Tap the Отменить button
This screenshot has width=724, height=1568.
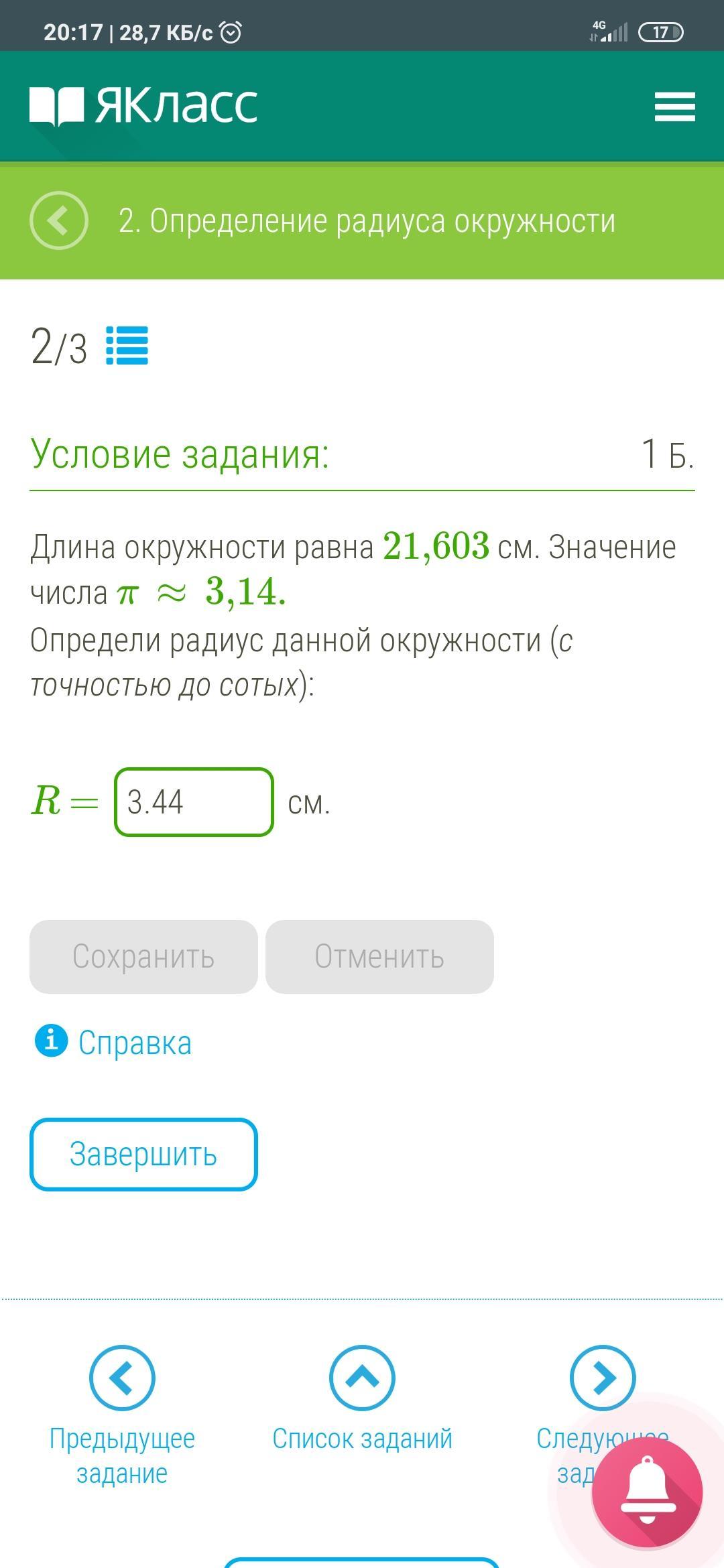[379, 957]
